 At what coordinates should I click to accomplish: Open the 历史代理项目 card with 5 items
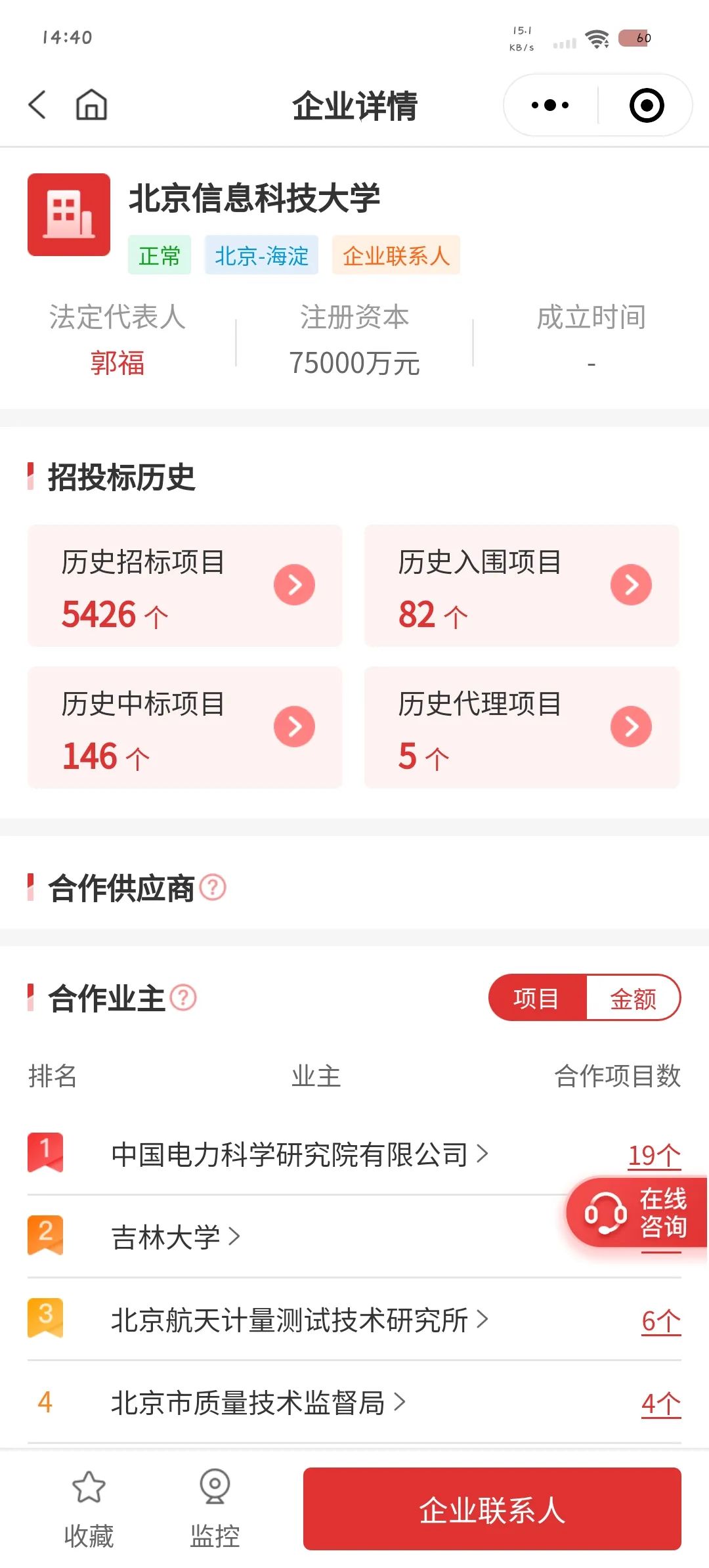coord(522,728)
